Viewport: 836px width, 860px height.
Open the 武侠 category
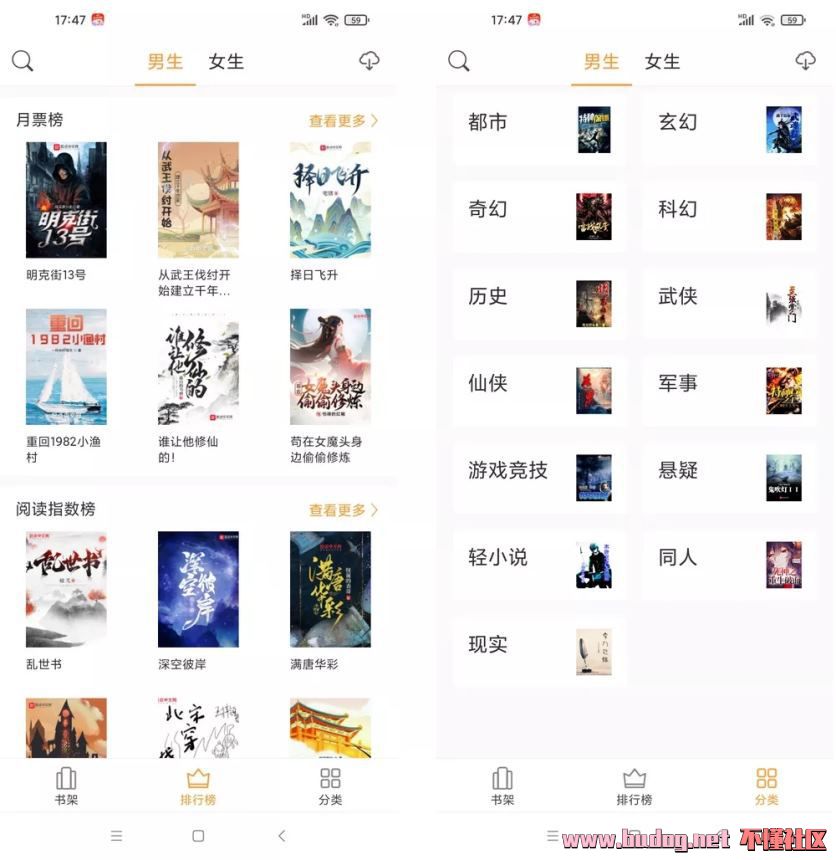pyautogui.click(x=729, y=304)
